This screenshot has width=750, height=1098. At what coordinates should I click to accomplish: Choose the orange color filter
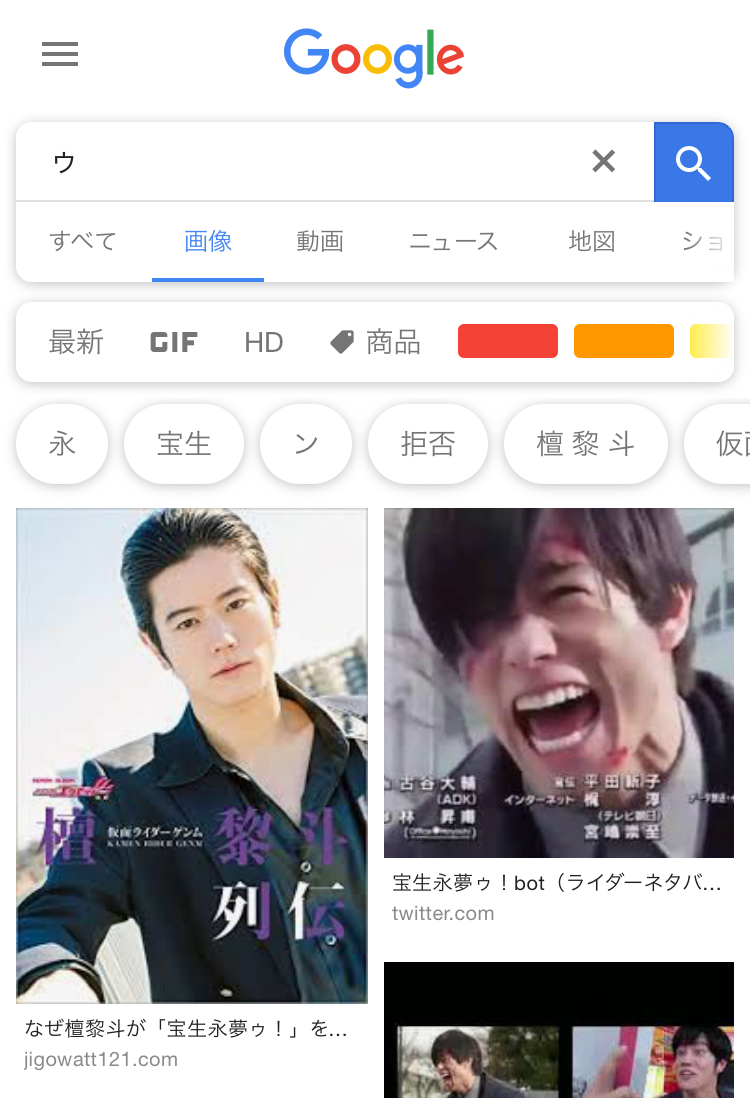pyautogui.click(x=624, y=341)
